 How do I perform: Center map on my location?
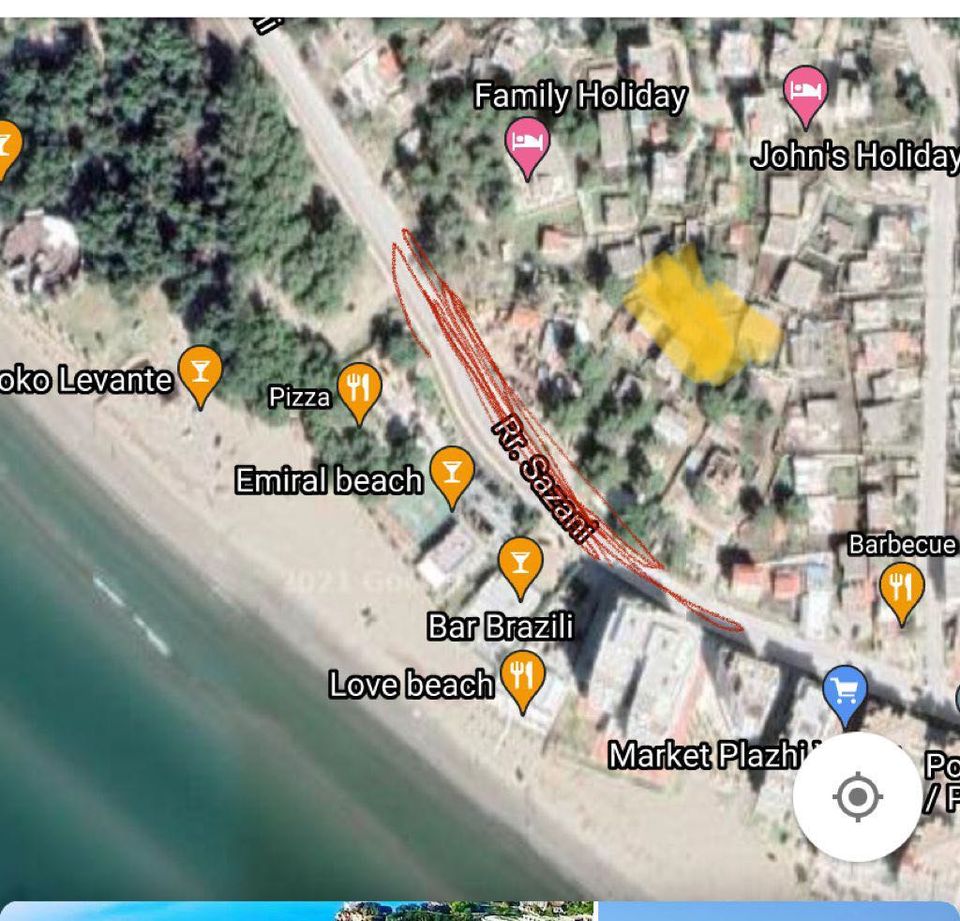857,797
